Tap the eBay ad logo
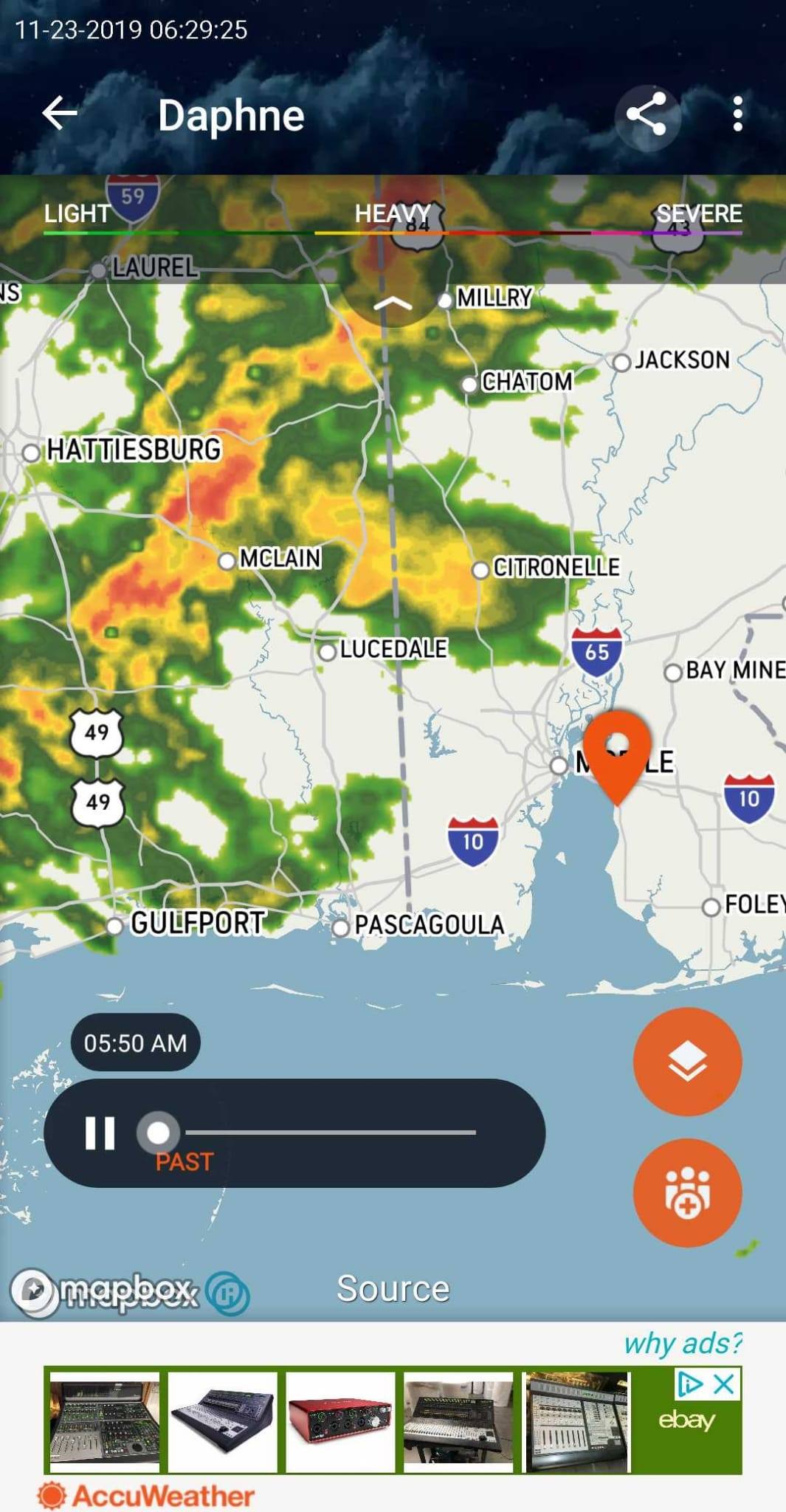Screen dimensions: 786x1512 tap(686, 1420)
